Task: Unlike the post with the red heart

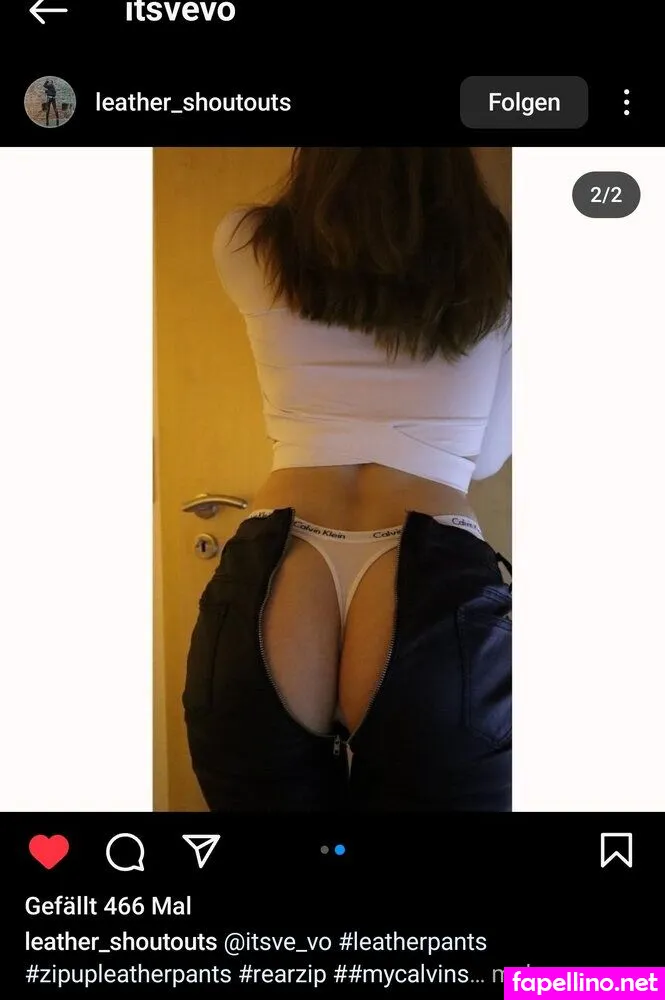Action: coord(49,851)
